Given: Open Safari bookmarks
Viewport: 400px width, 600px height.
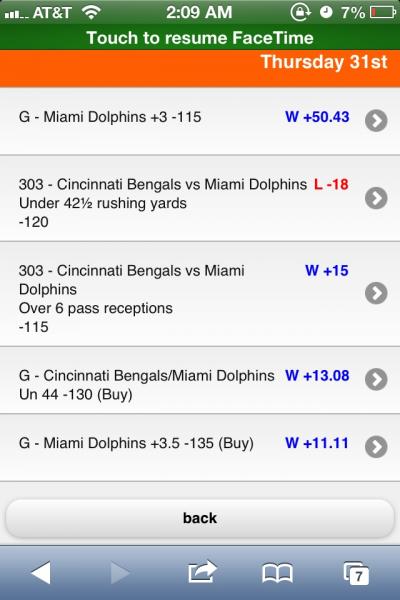Looking at the screenshot, I should pos(277,573).
